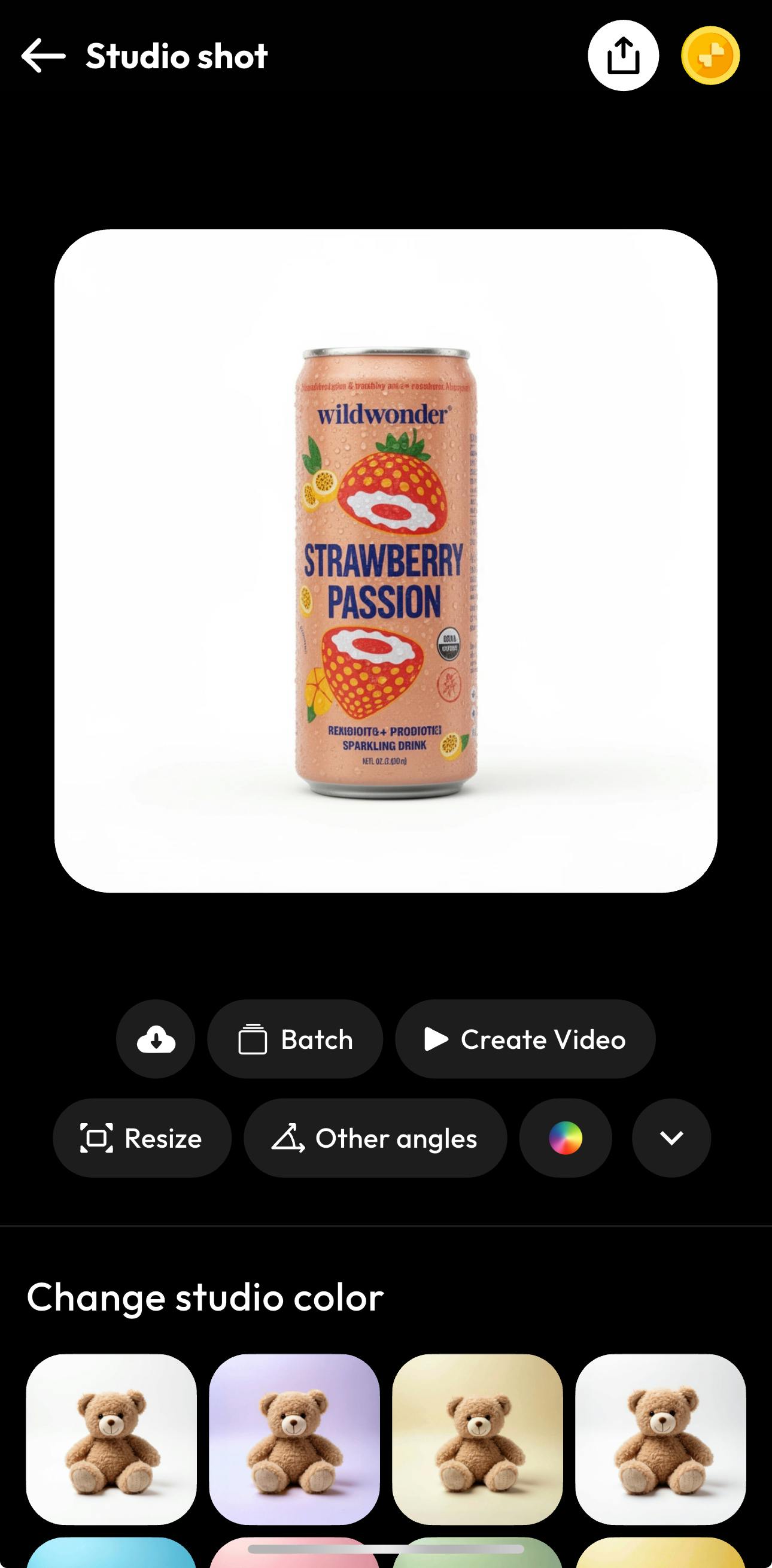Image resolution: width=772 pixels, height=1568 pixels.
Task: Select the white studio color teddy
Action: pos(111,1439)
